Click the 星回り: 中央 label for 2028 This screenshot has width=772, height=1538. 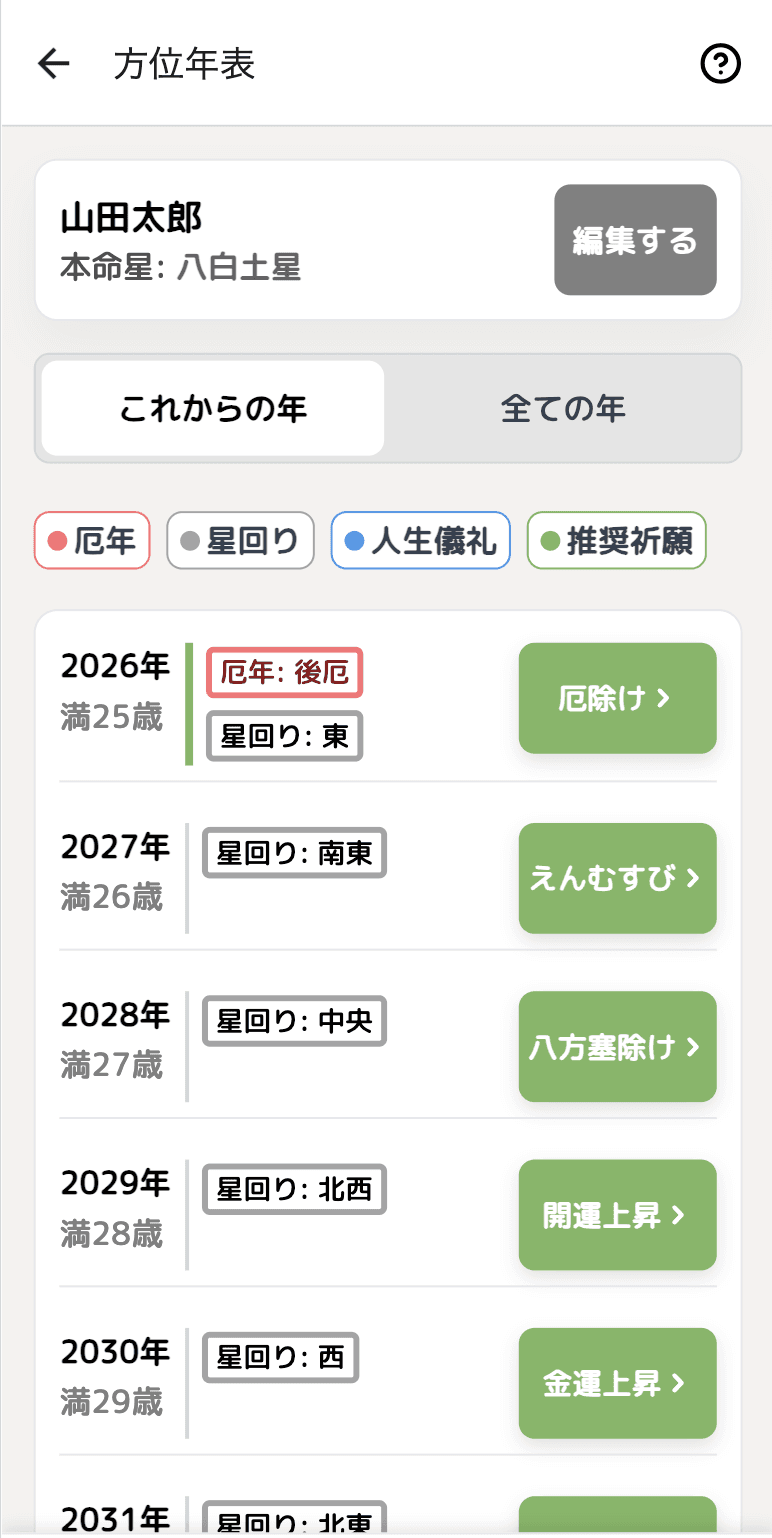[293, 1021]
